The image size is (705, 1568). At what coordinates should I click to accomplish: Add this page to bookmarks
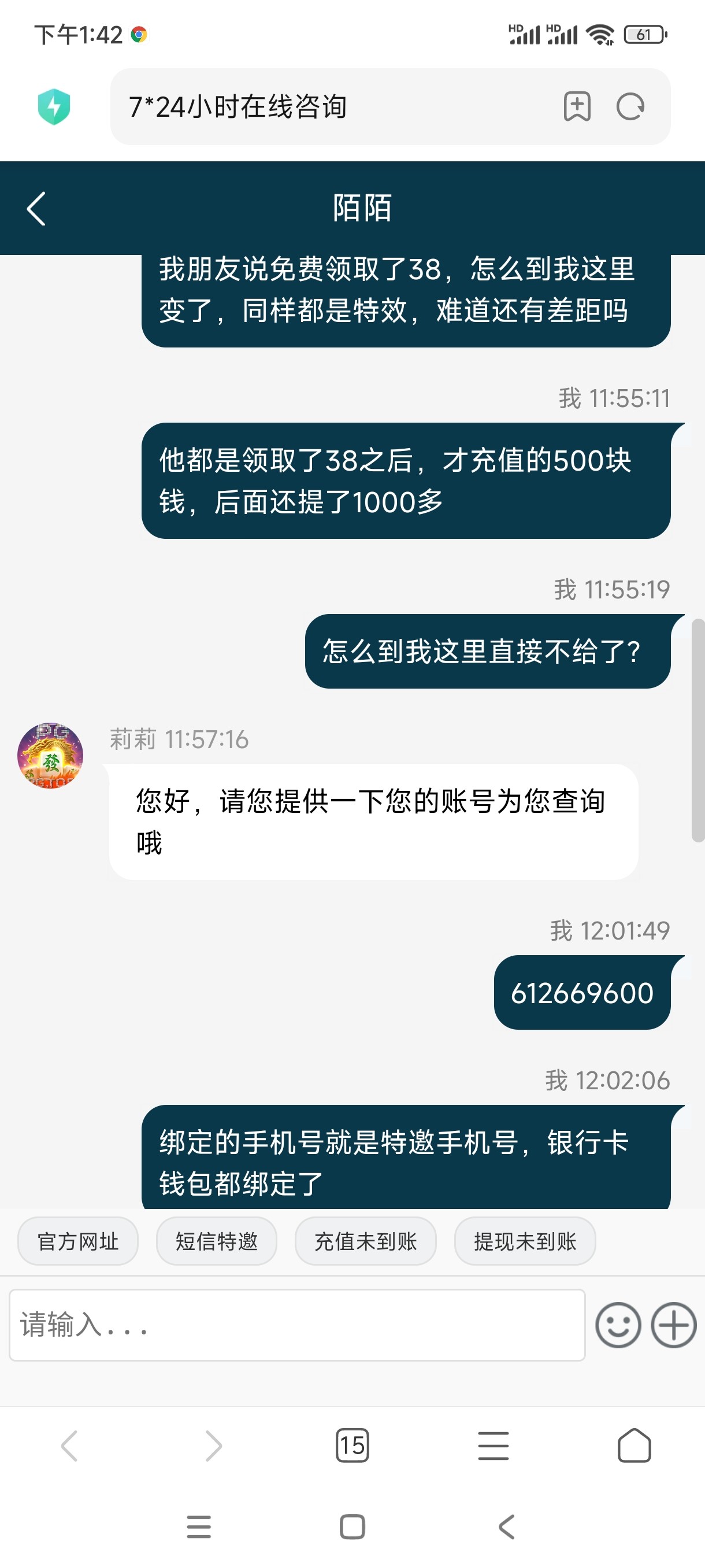click(x=576, y=107)
